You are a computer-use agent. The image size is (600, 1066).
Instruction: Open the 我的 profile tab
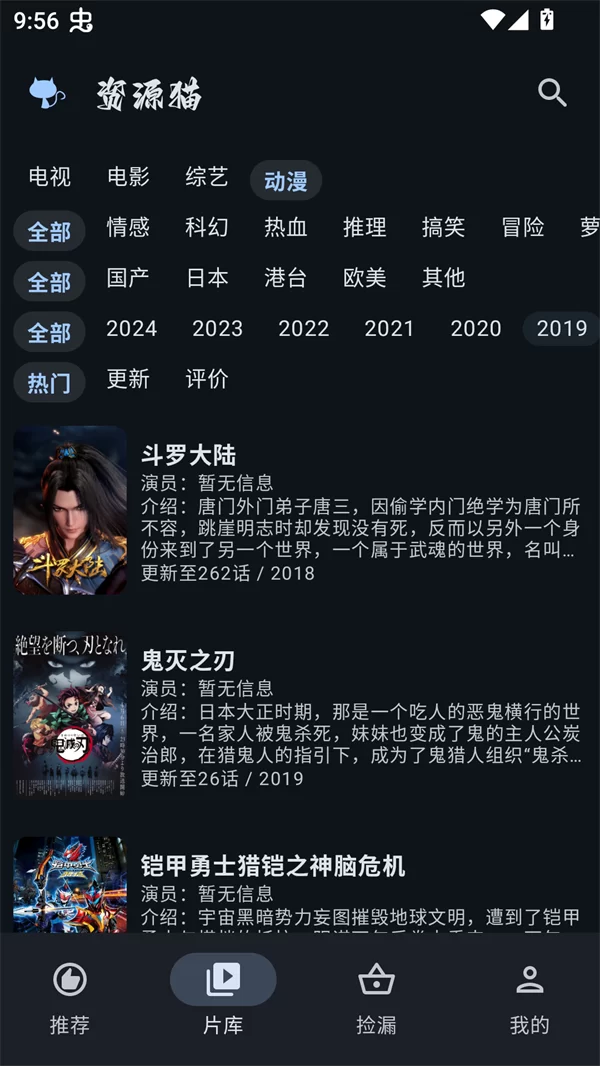pos(529,996)
